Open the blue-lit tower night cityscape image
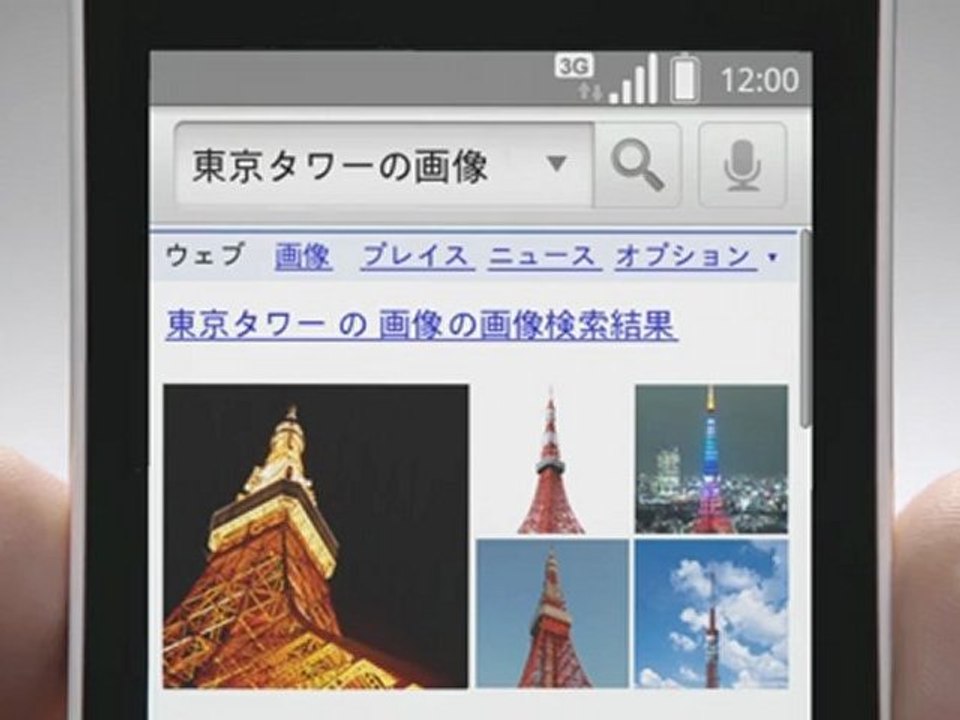The image size is (960, 720). coord(711,459)
